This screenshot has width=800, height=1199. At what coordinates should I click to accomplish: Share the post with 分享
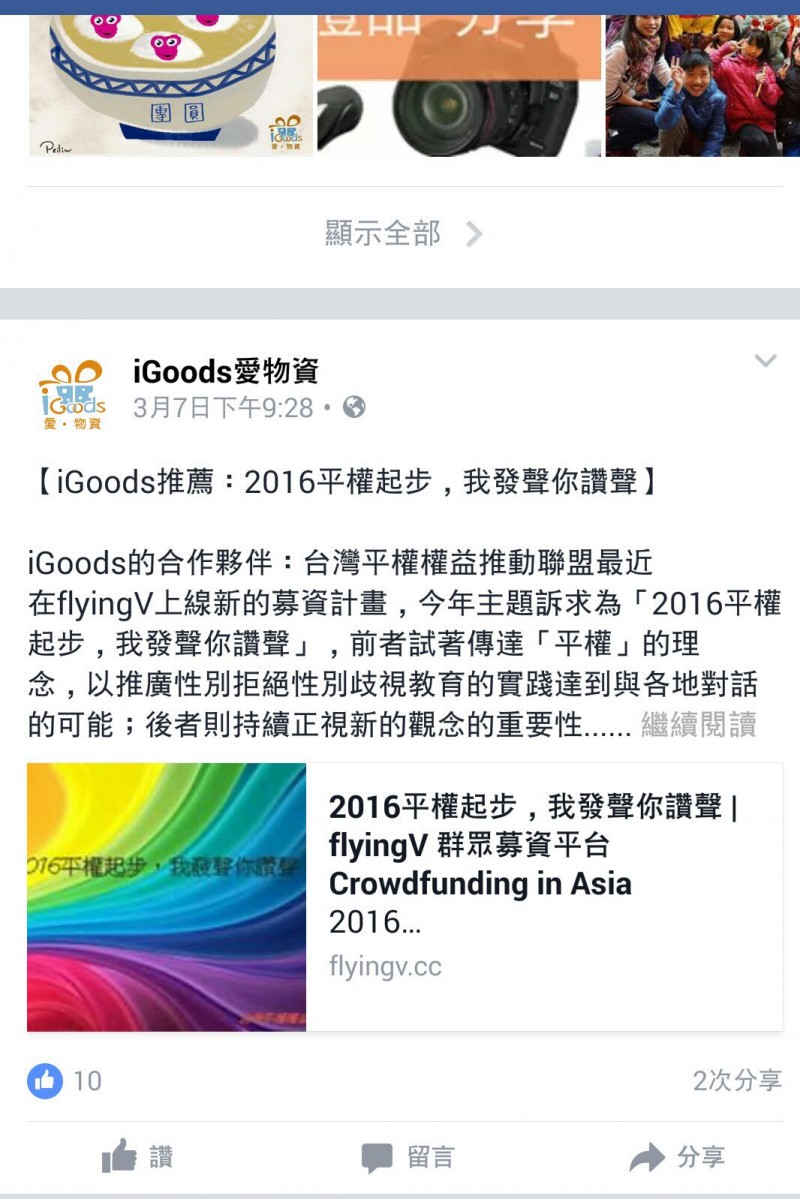click(677, 1157)
